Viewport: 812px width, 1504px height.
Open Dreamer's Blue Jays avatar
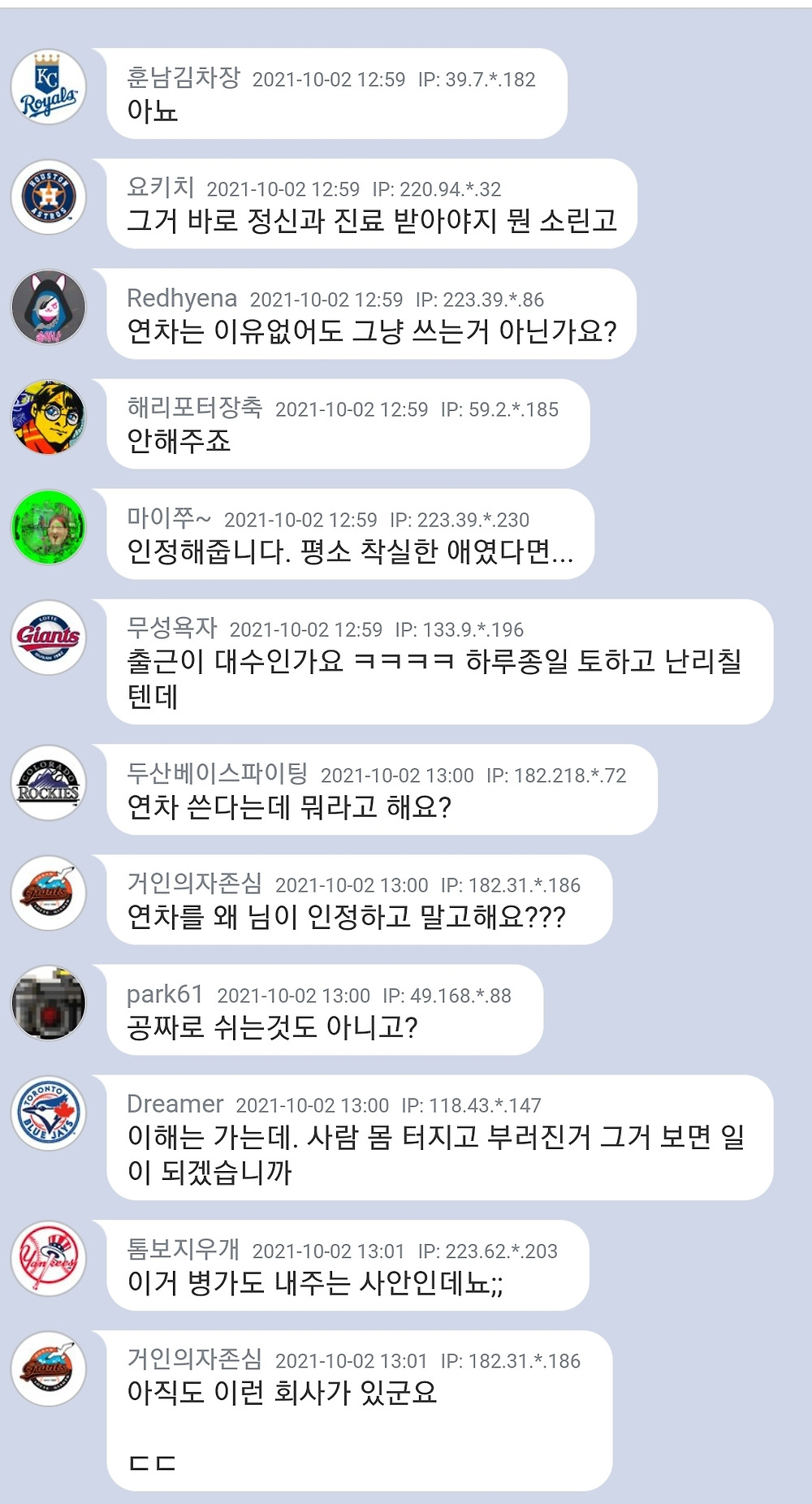click(x=48, y=1113)
